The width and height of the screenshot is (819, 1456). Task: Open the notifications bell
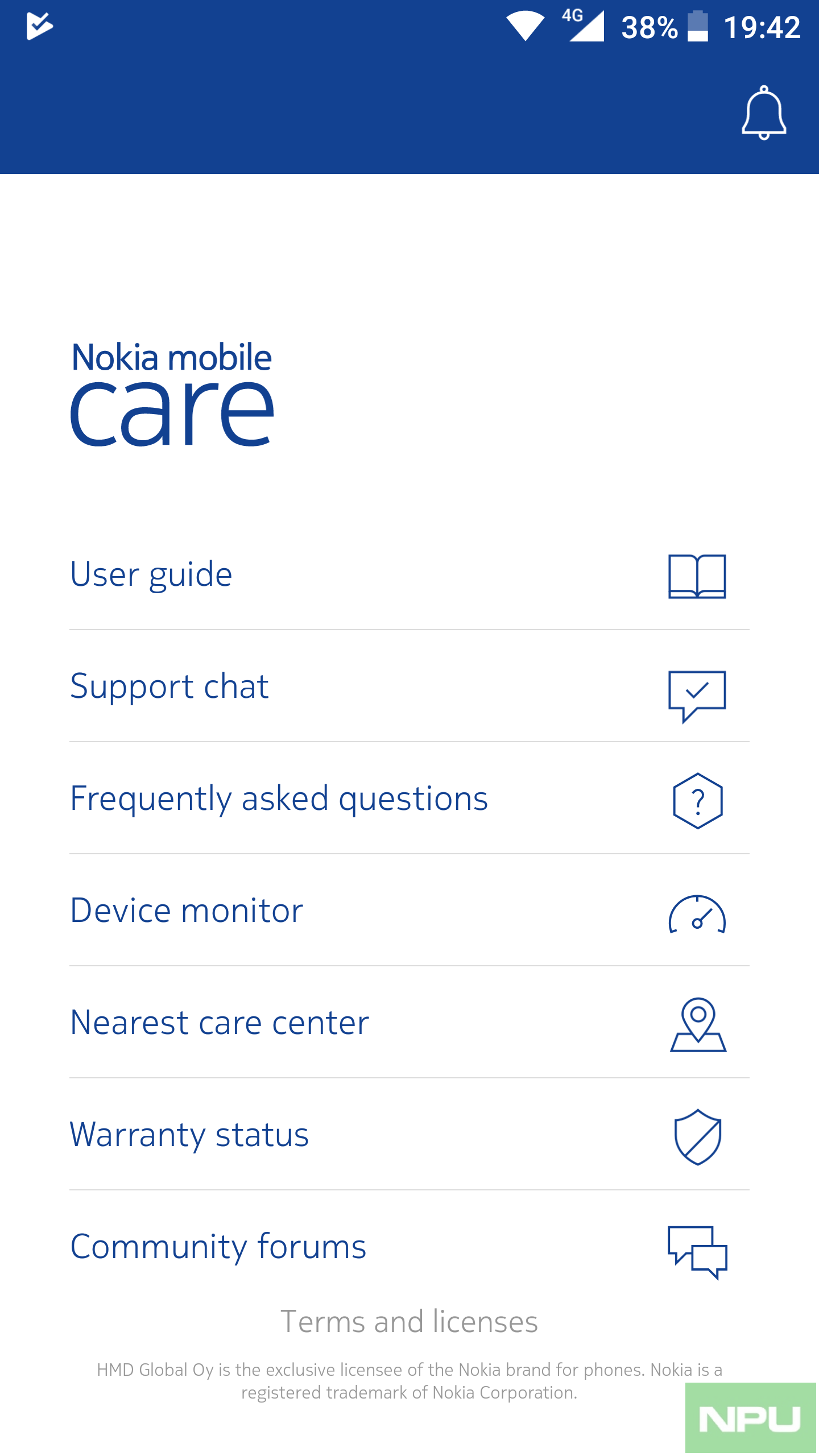tap(763, 113)
